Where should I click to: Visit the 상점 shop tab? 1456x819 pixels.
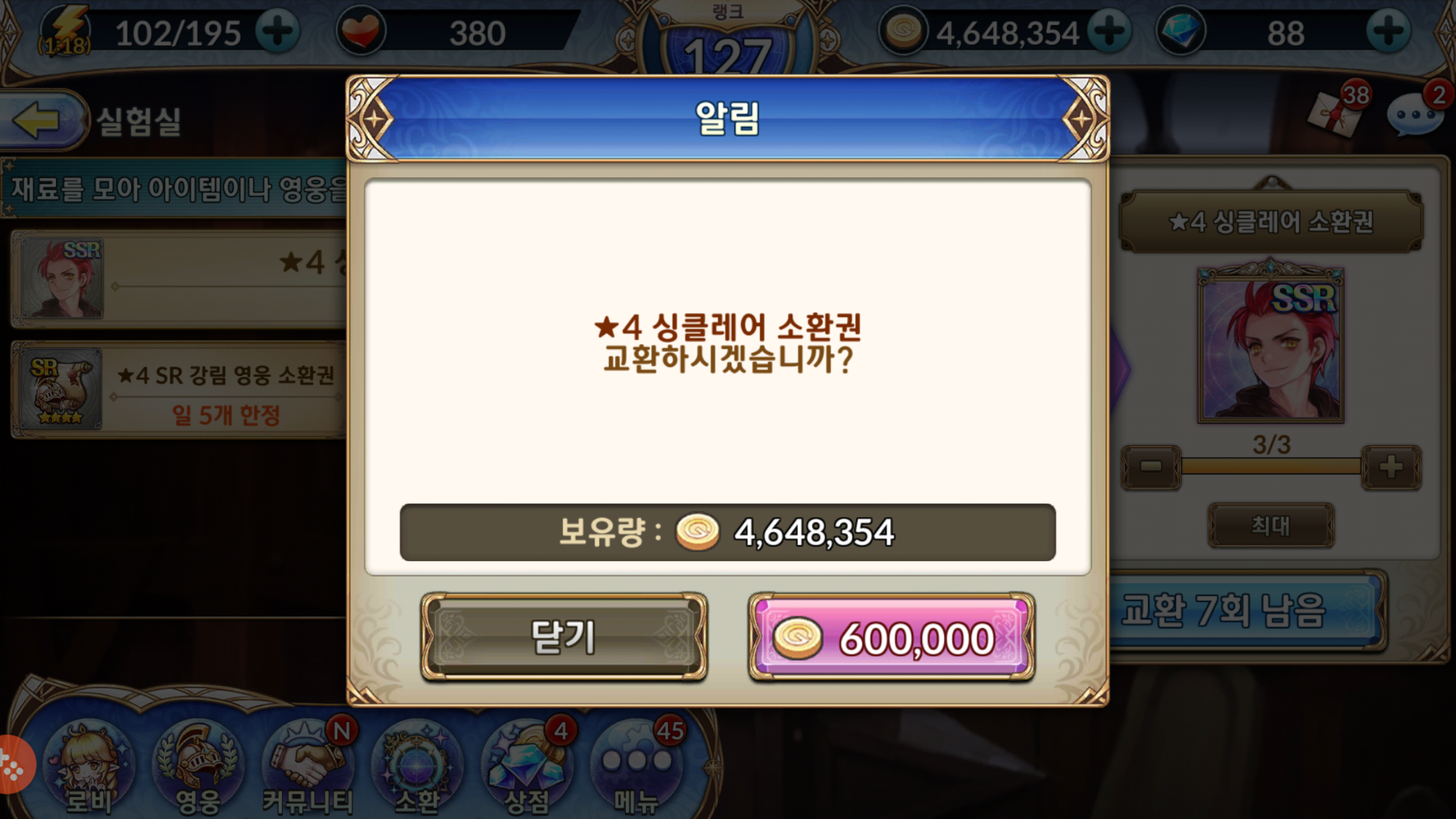526,768
